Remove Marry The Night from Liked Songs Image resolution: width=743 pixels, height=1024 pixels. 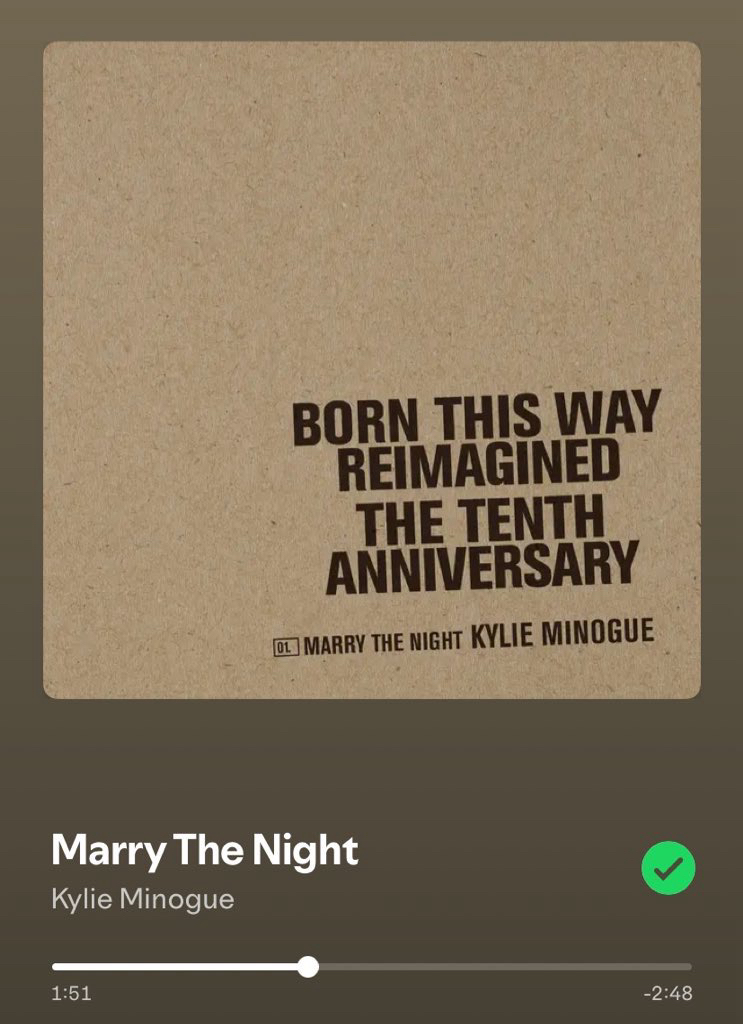coord(668,869)
